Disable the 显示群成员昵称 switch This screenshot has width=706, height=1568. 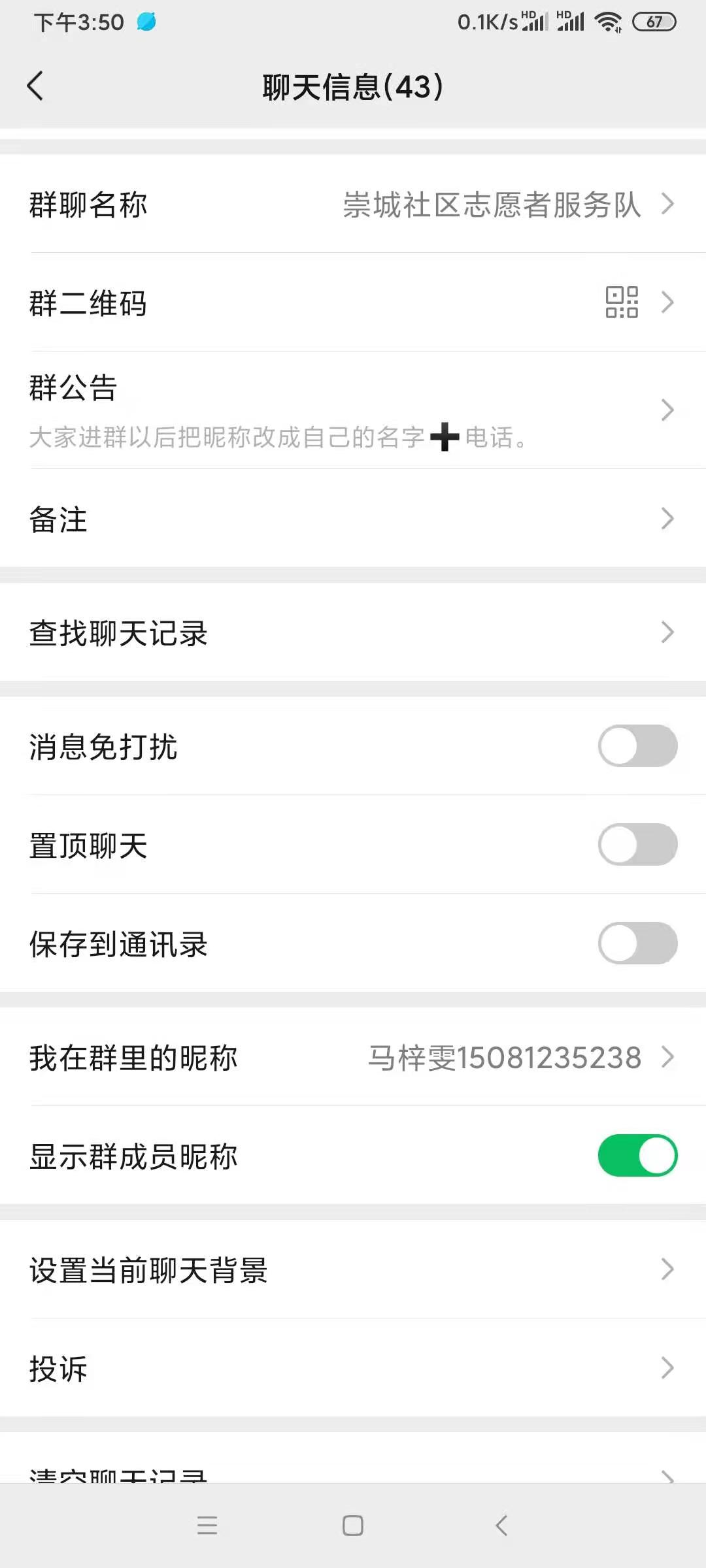click(x=637, y=1156)
